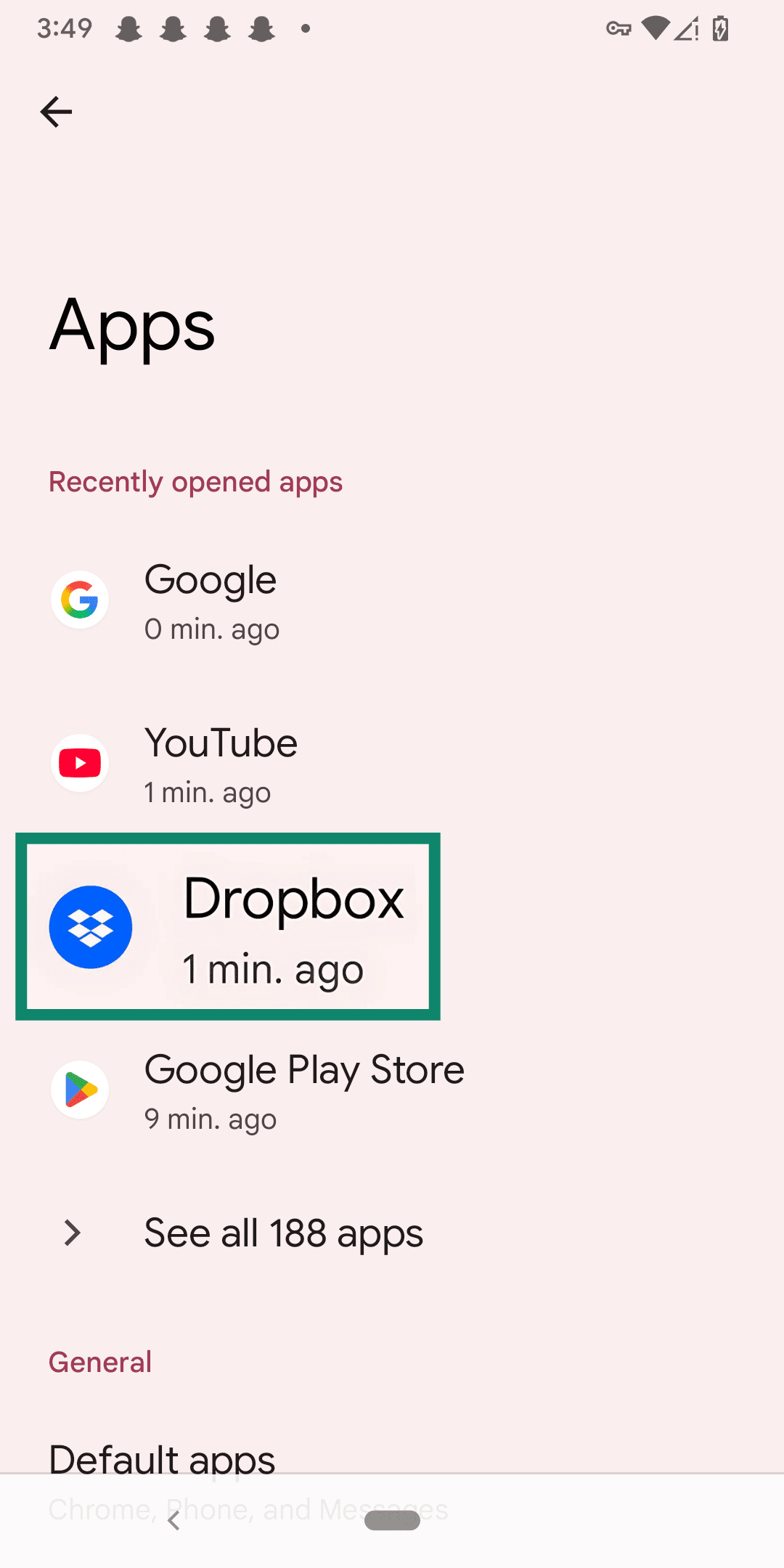This screenshot has height=1568, width=784.
Task: Open YouTube from Recently opened apps
Action: click(x=221, y=762)
